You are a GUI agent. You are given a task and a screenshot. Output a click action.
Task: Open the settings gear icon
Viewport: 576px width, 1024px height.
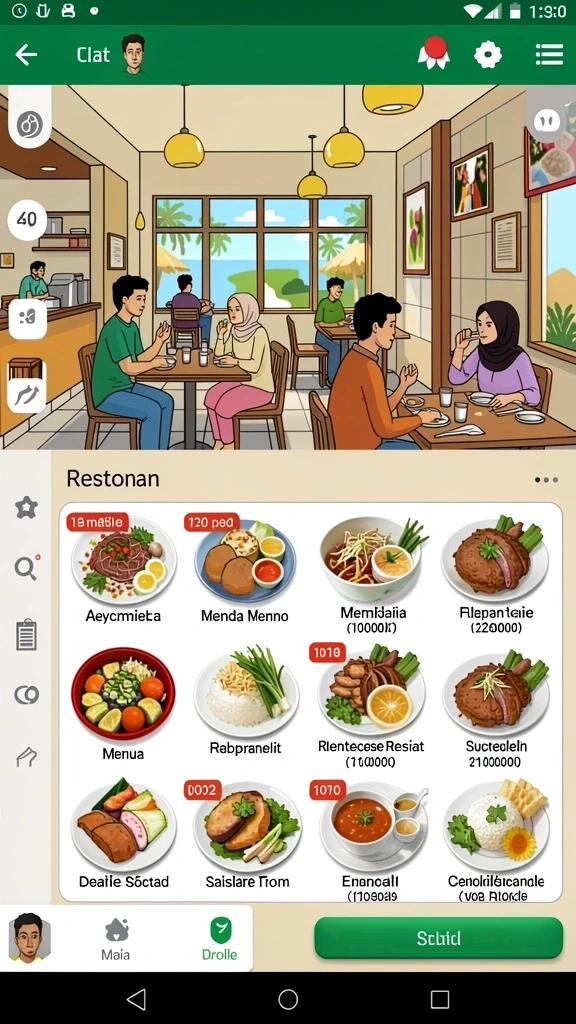pyautogui.click(x=488, y=55)
